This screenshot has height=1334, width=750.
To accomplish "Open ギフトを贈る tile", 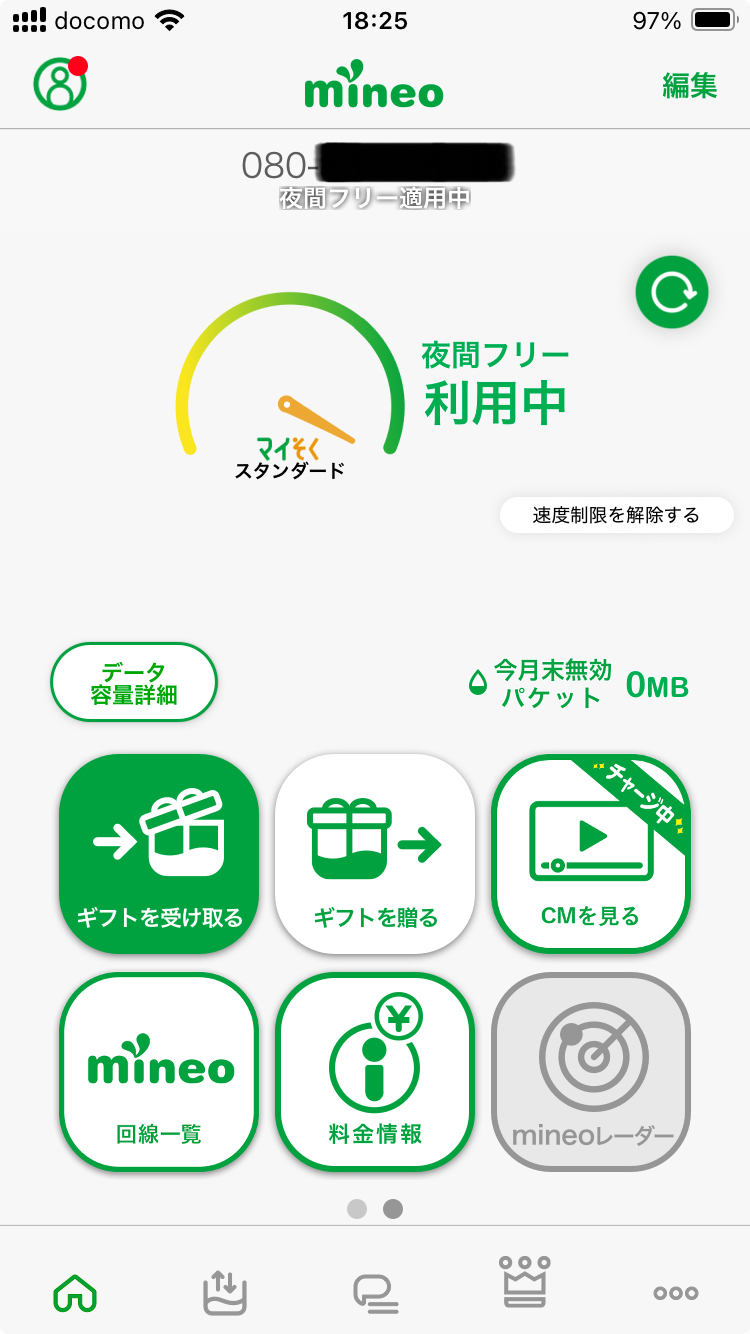I will (375, 852).
